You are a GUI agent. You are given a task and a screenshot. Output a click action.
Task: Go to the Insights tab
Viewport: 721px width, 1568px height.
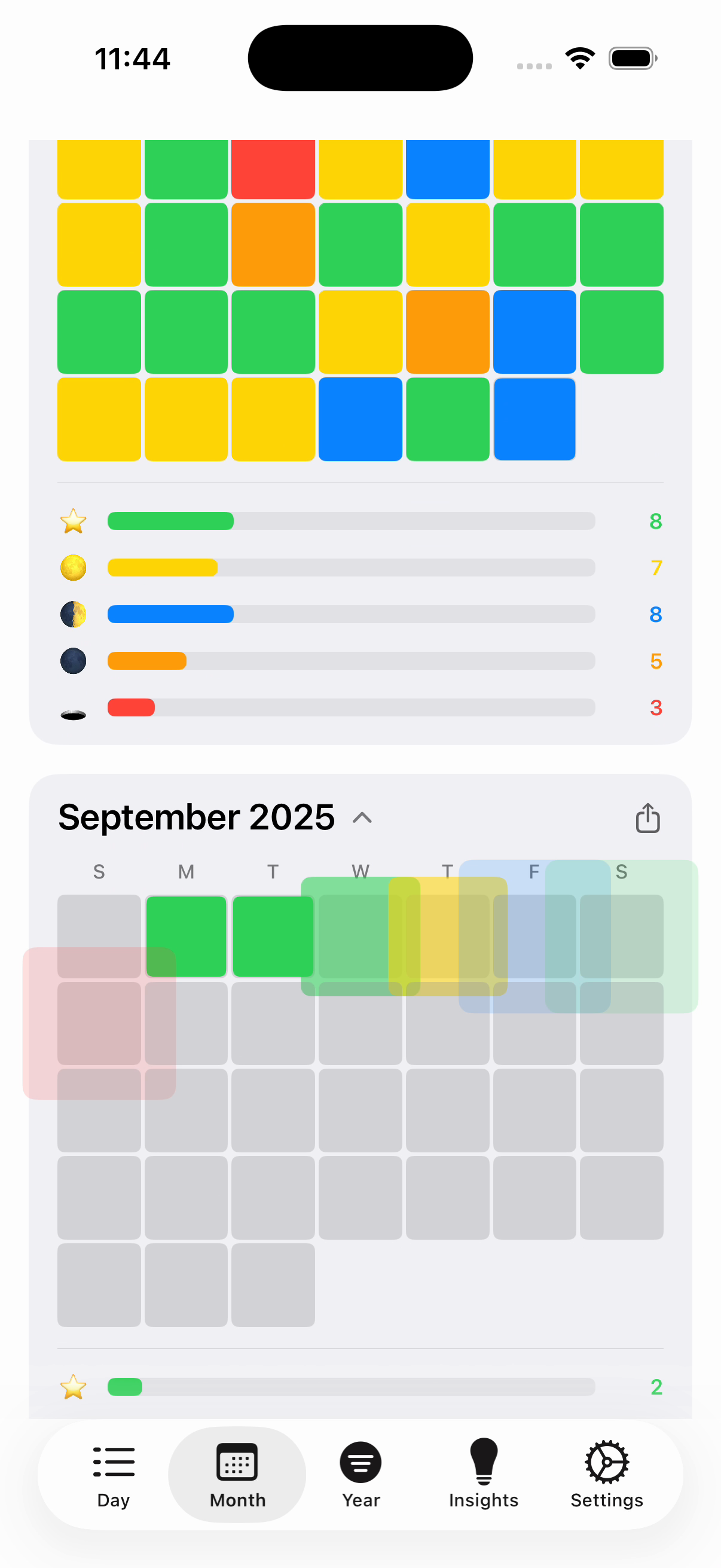pos(484,1474)
